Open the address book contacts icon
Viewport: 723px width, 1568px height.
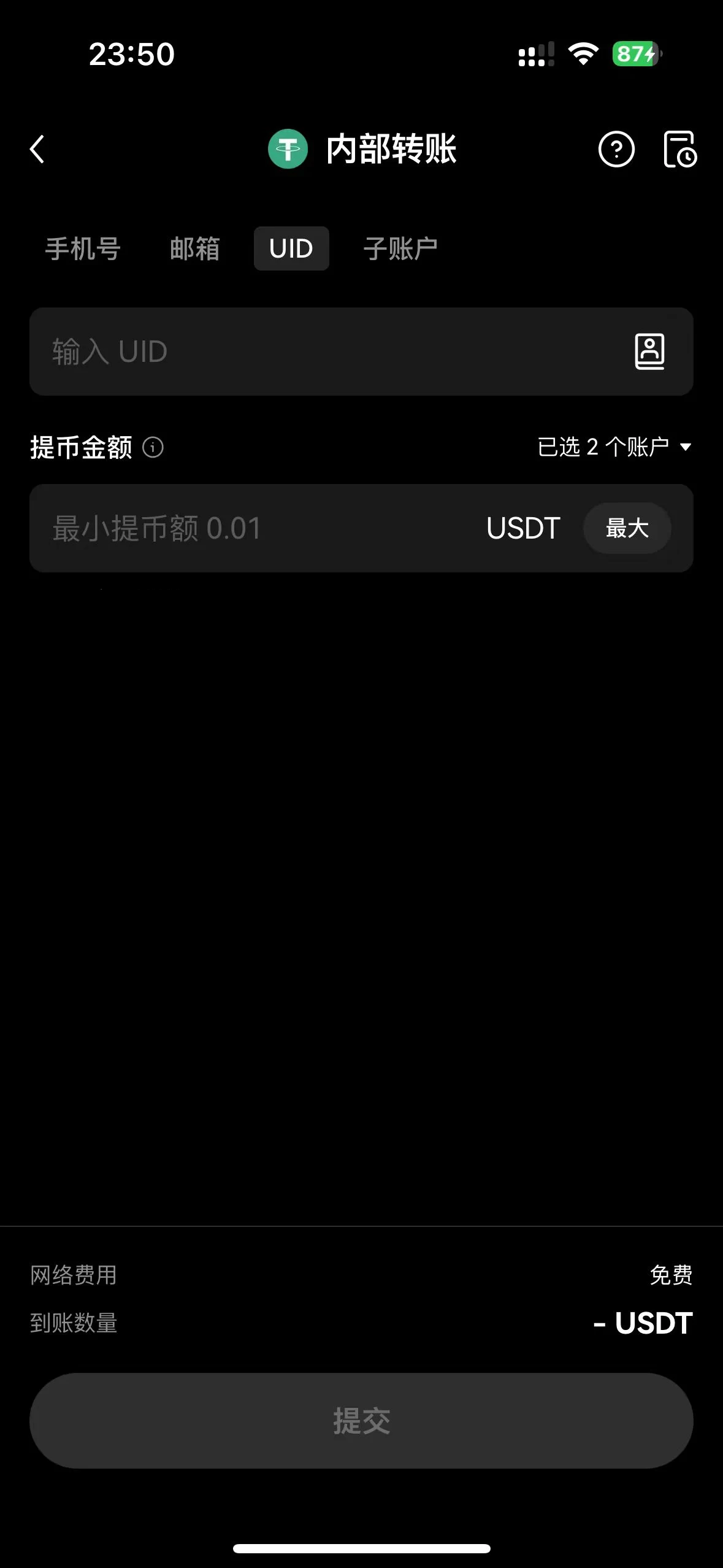pyautogui.click(x=649, y=352)
